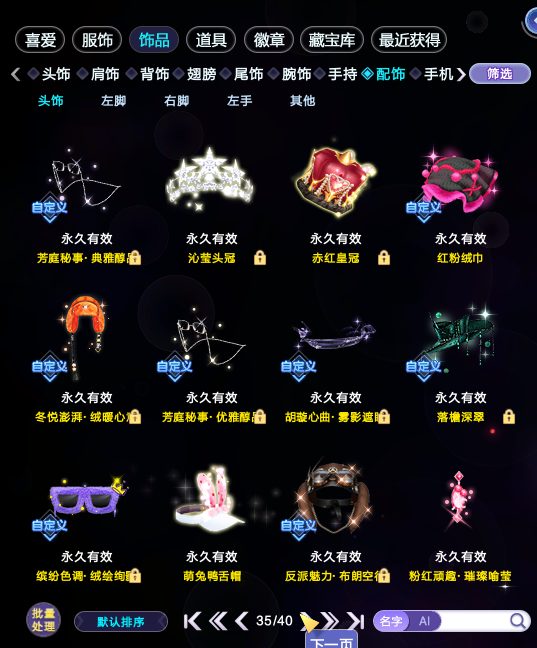Choose the 左脚 sub-category

coord(113,101)
